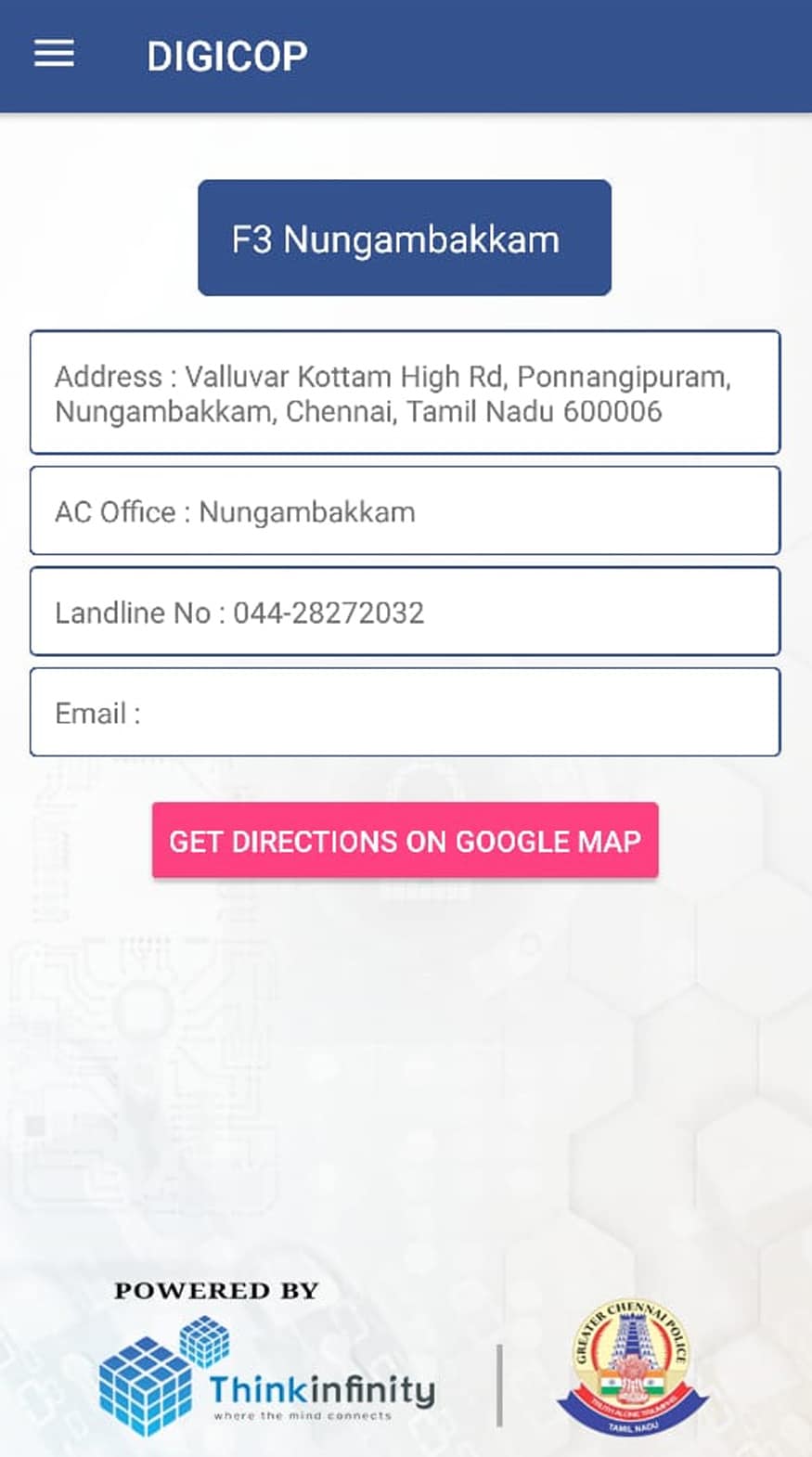
Task: Tap the F3 Nungambakkam station button
Action: click(x=405, y=239)
